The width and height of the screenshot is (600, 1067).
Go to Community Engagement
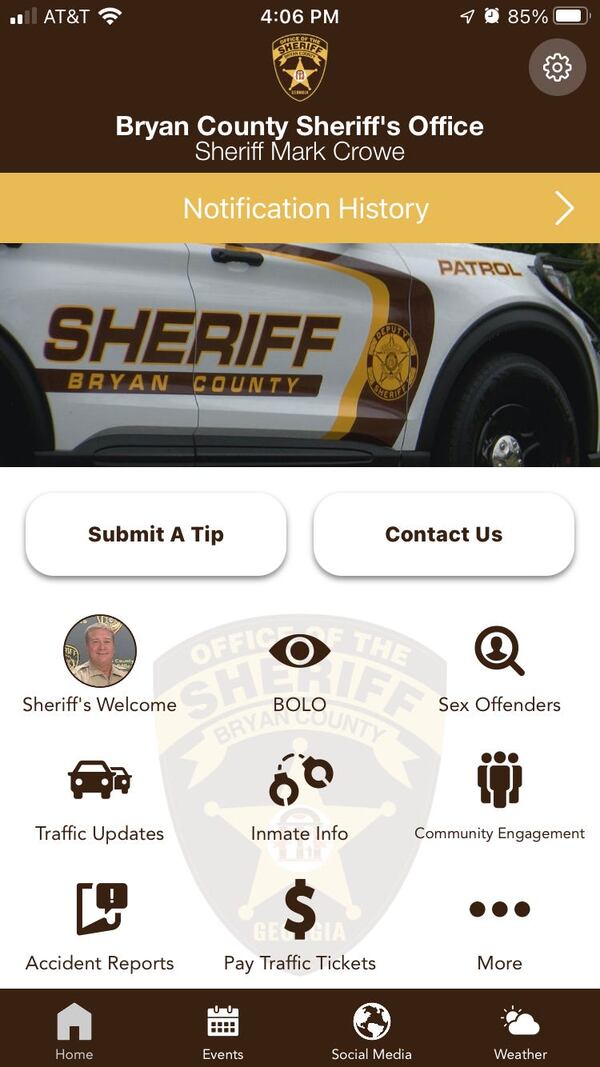point(499,793)
